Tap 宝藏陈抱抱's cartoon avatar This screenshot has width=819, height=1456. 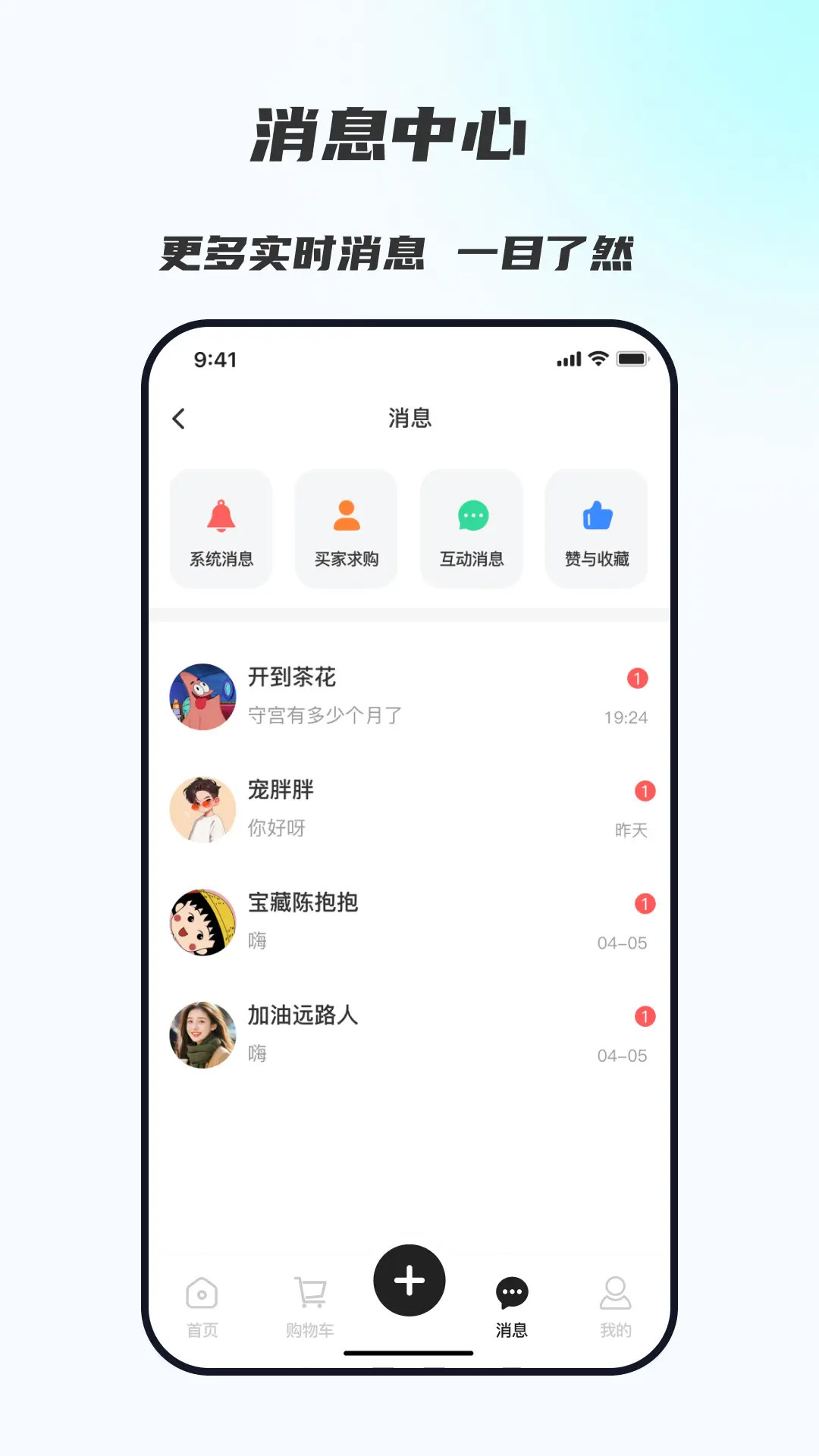tap(201, 921)
